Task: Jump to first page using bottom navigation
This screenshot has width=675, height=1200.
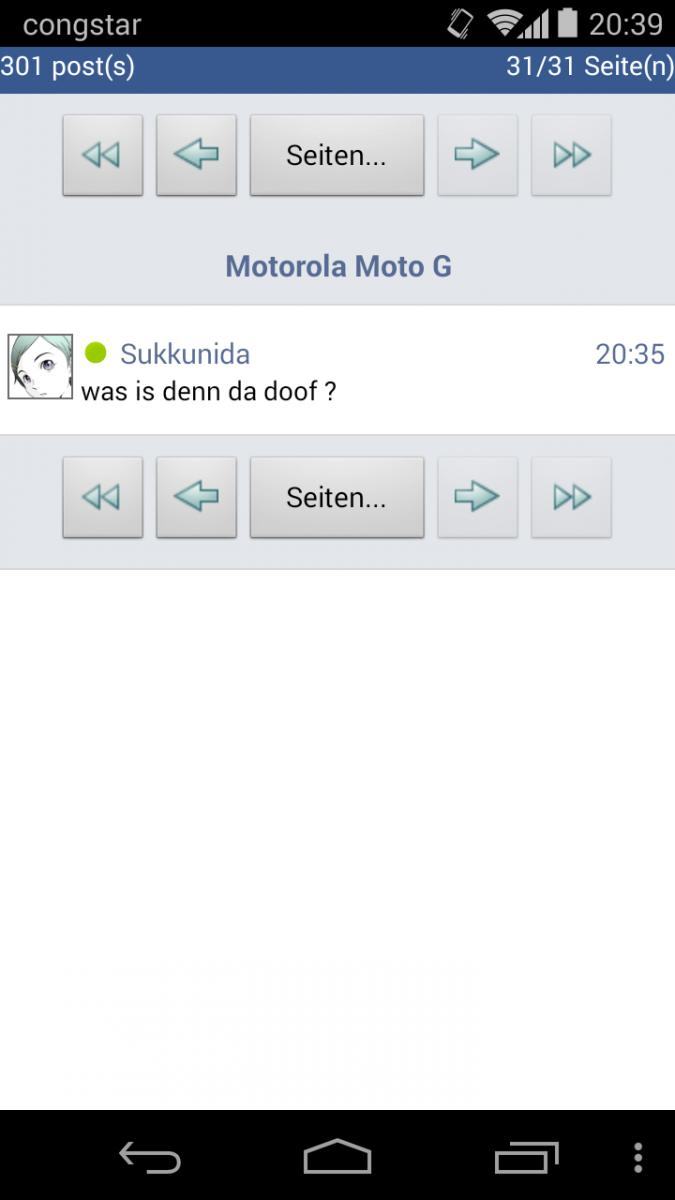Action: coord(102,497)
